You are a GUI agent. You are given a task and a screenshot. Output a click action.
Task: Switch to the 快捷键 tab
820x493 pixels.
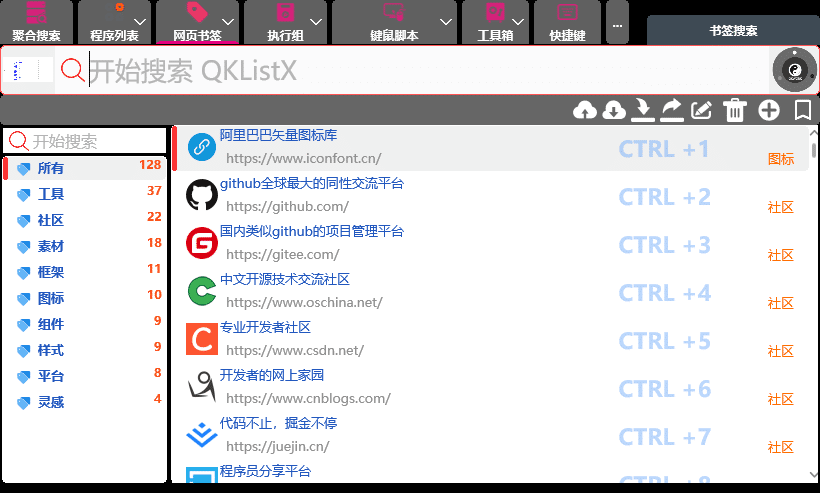coord(567,22)
